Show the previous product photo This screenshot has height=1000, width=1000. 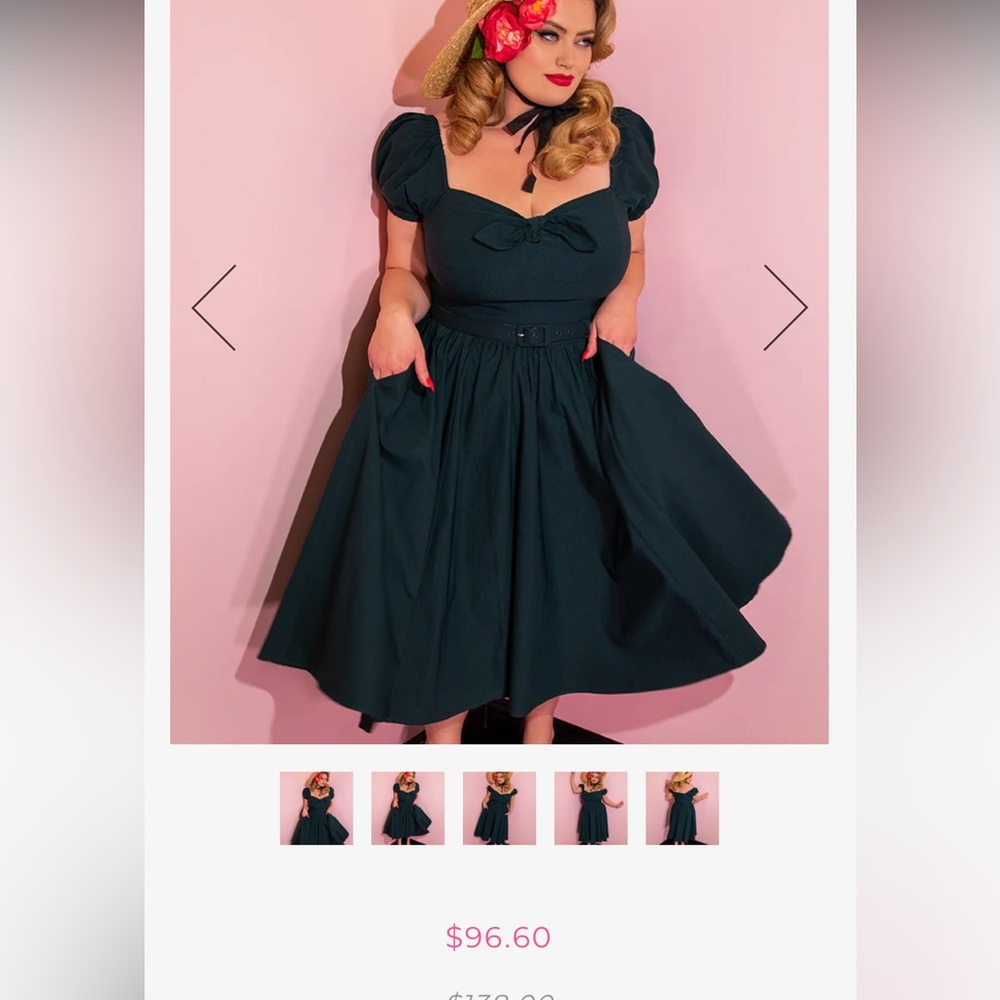(x=214, y=308)
